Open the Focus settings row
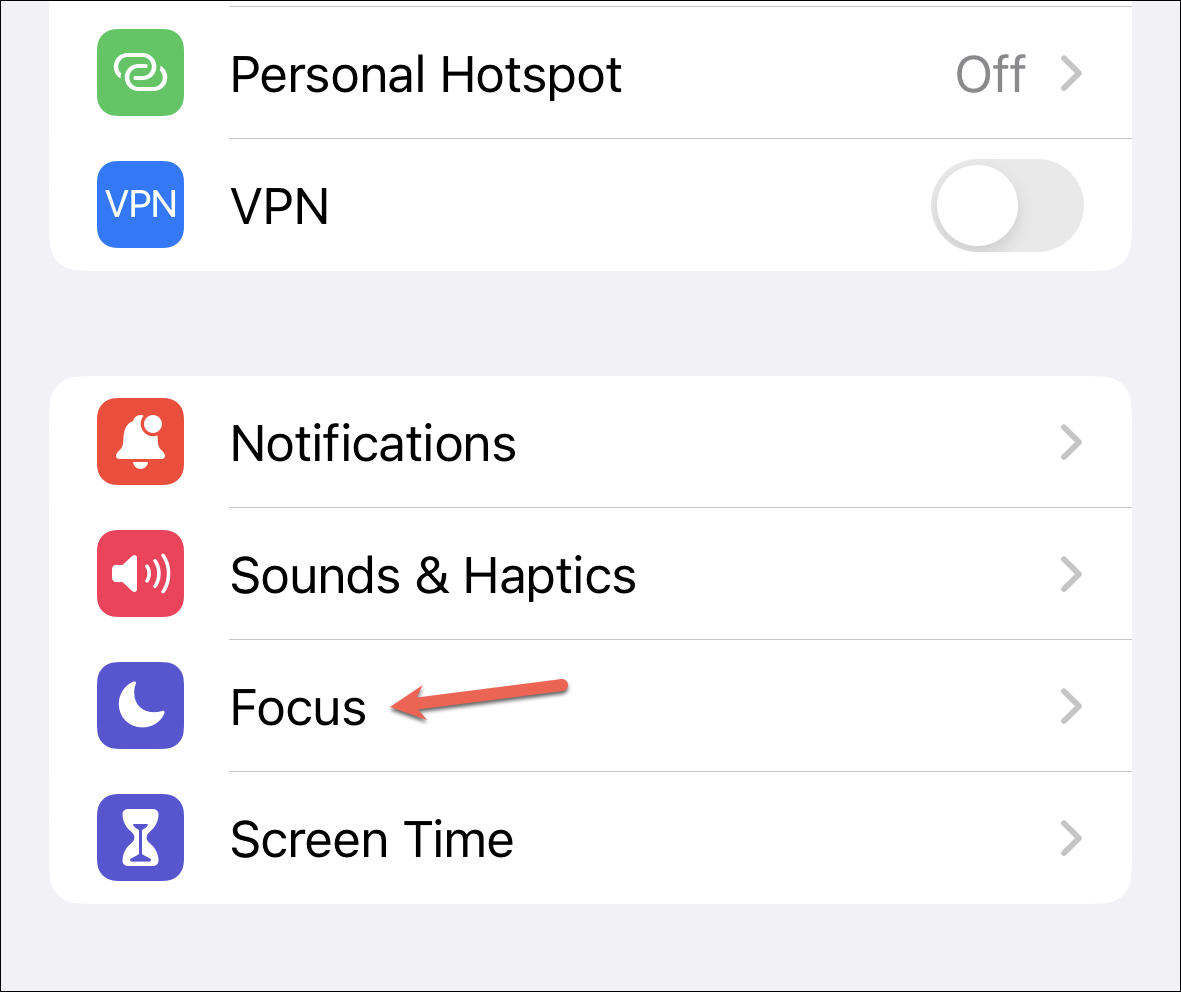The image size is (1181, 992). [x=590, y=707]
